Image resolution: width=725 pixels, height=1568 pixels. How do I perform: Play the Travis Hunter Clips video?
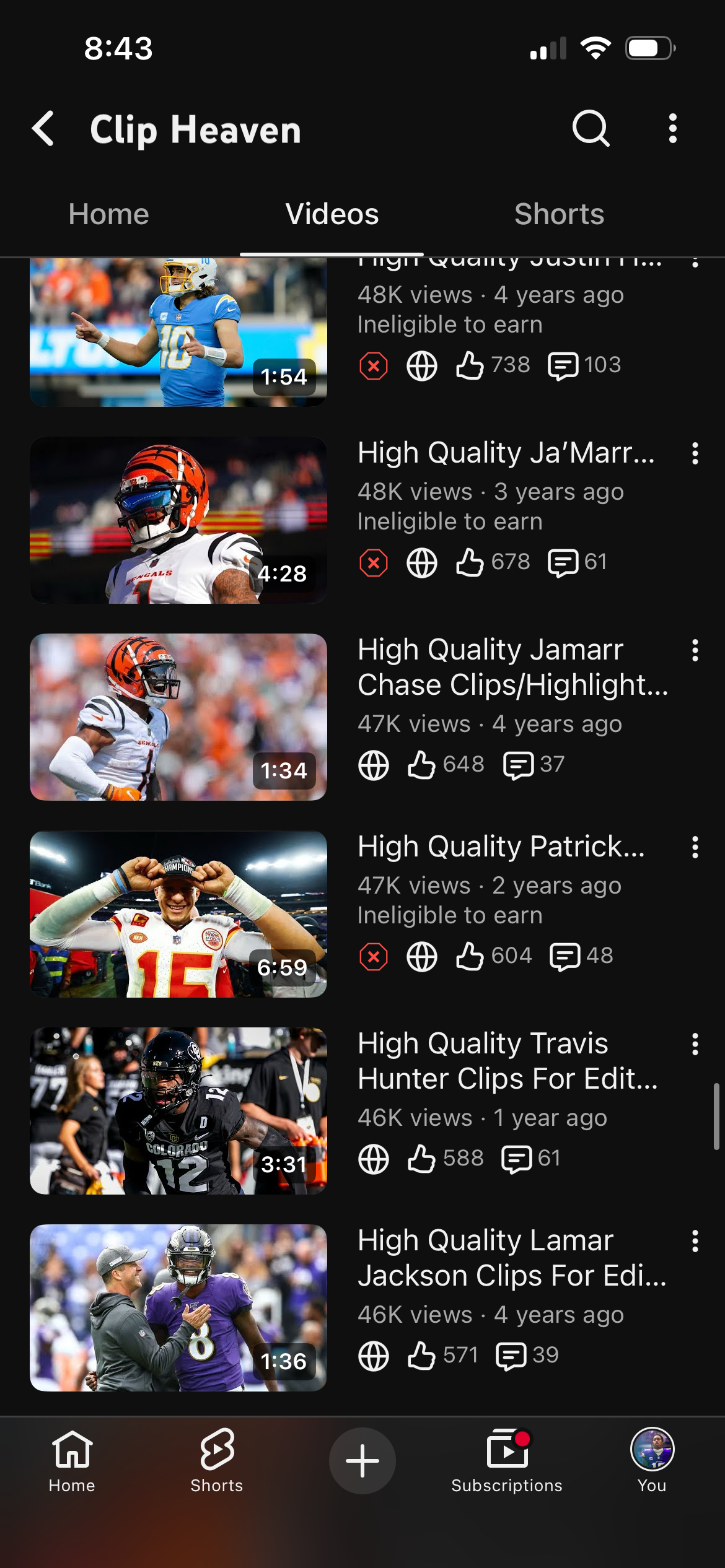pyautogui.click(x=178, y=1111)
